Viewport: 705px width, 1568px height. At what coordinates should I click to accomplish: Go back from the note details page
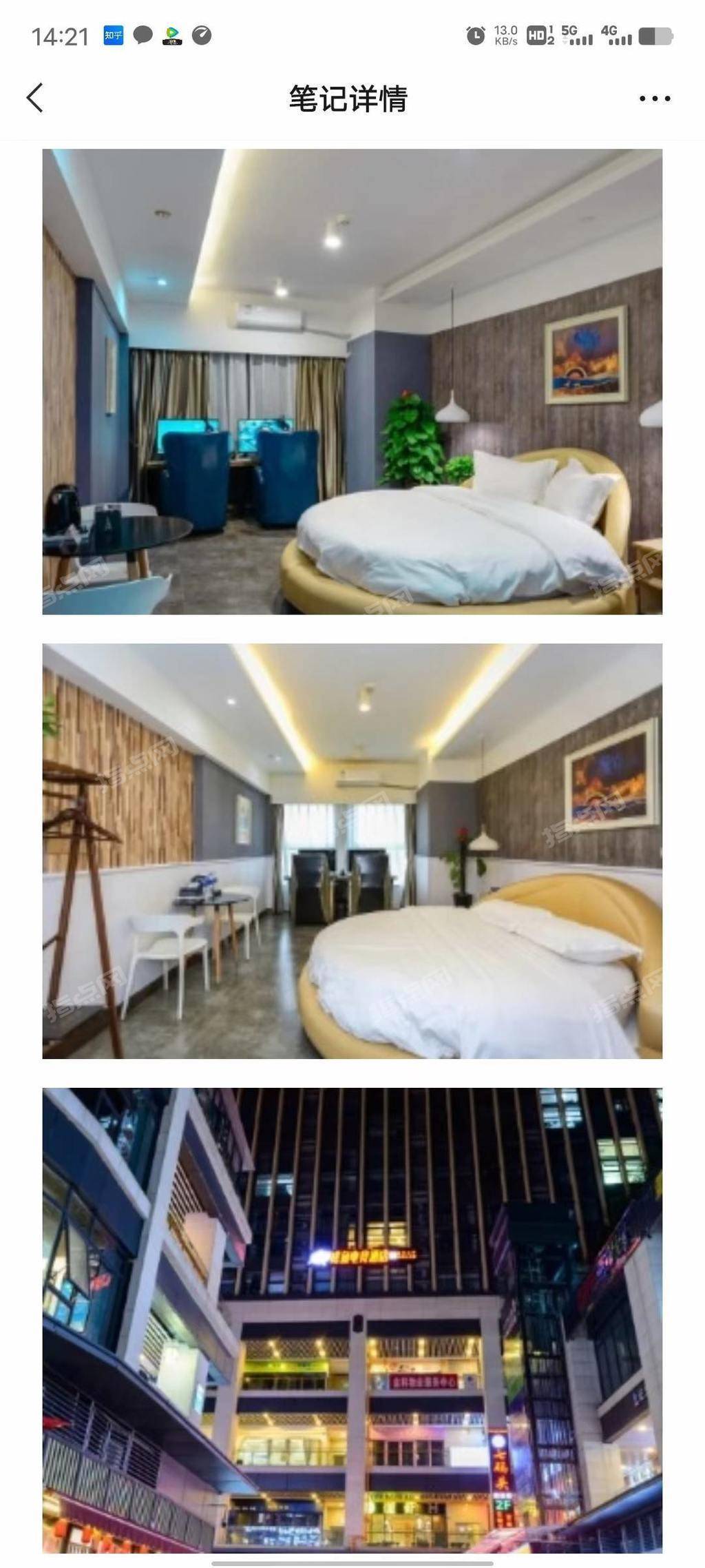coord(35,98)
